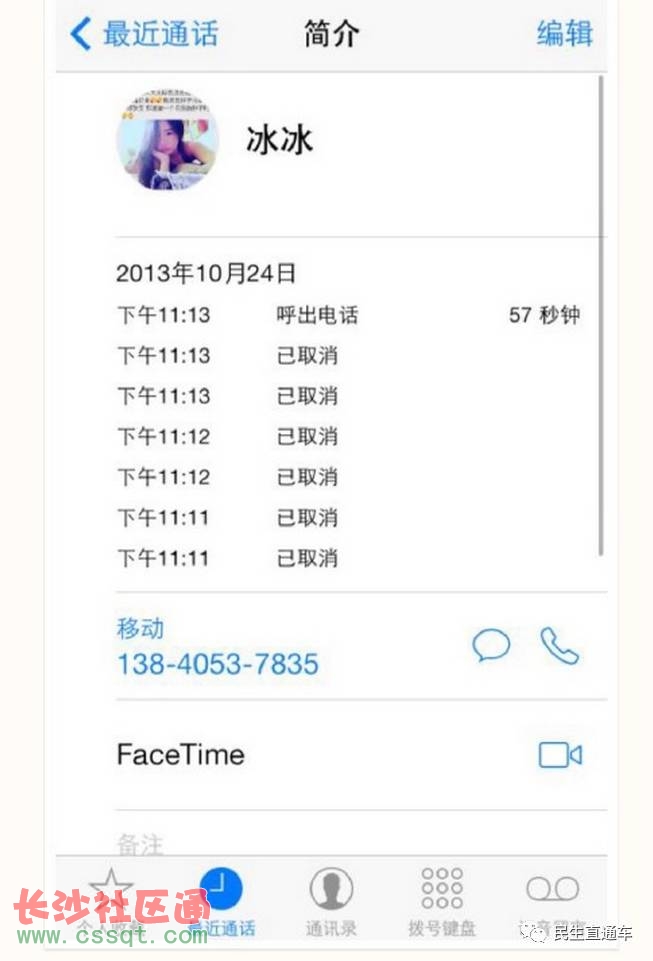This screenshot has width=653, height=961.
Task: Start a FaceTime video call
Action: pos(560,755)
